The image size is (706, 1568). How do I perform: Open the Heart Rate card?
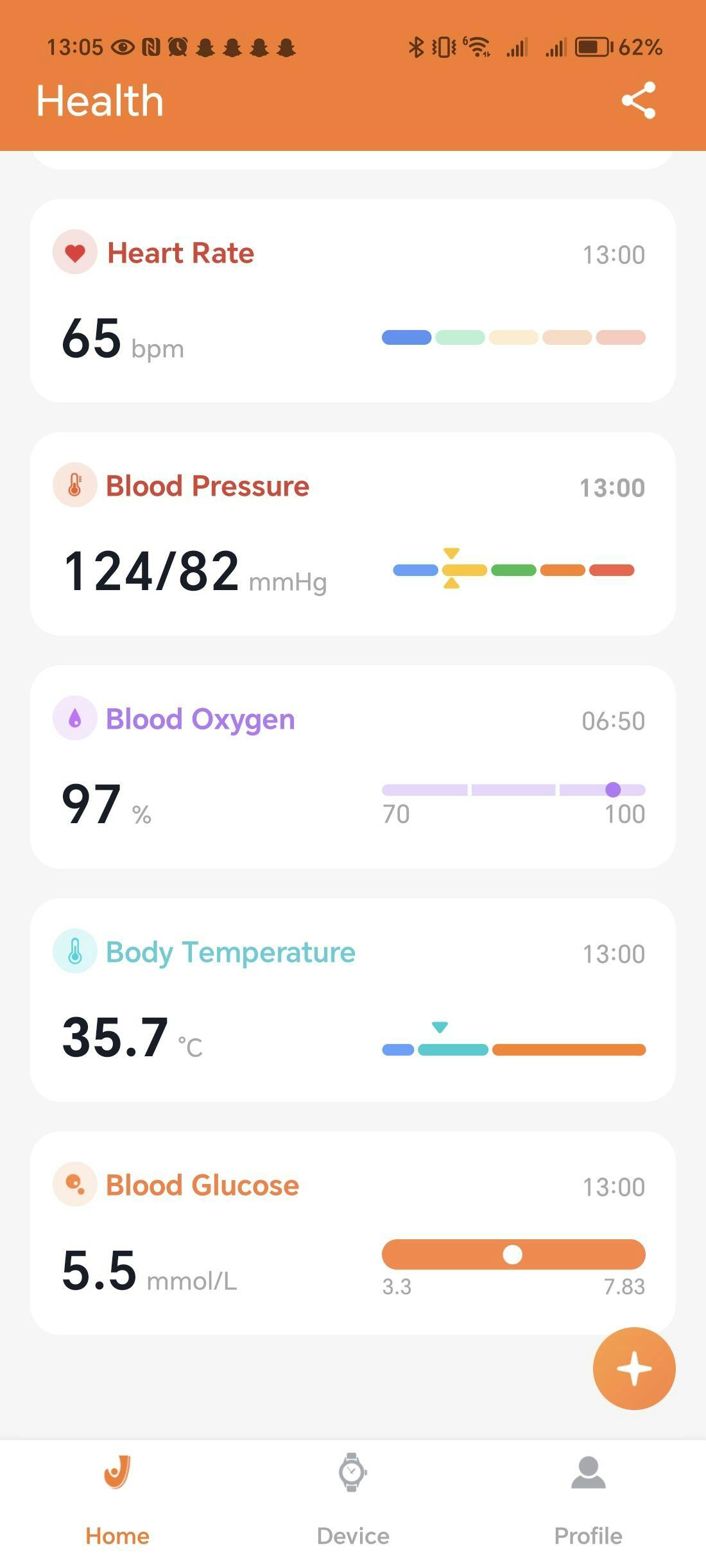click(x=352, y=301)
